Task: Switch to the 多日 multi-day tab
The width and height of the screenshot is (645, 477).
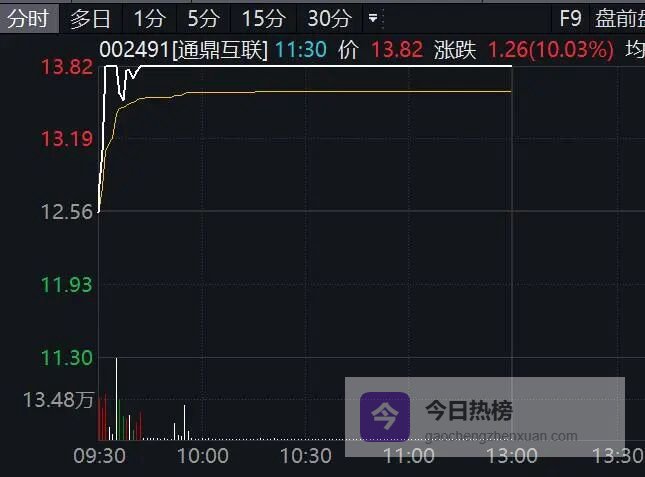Action: (91, 18)
